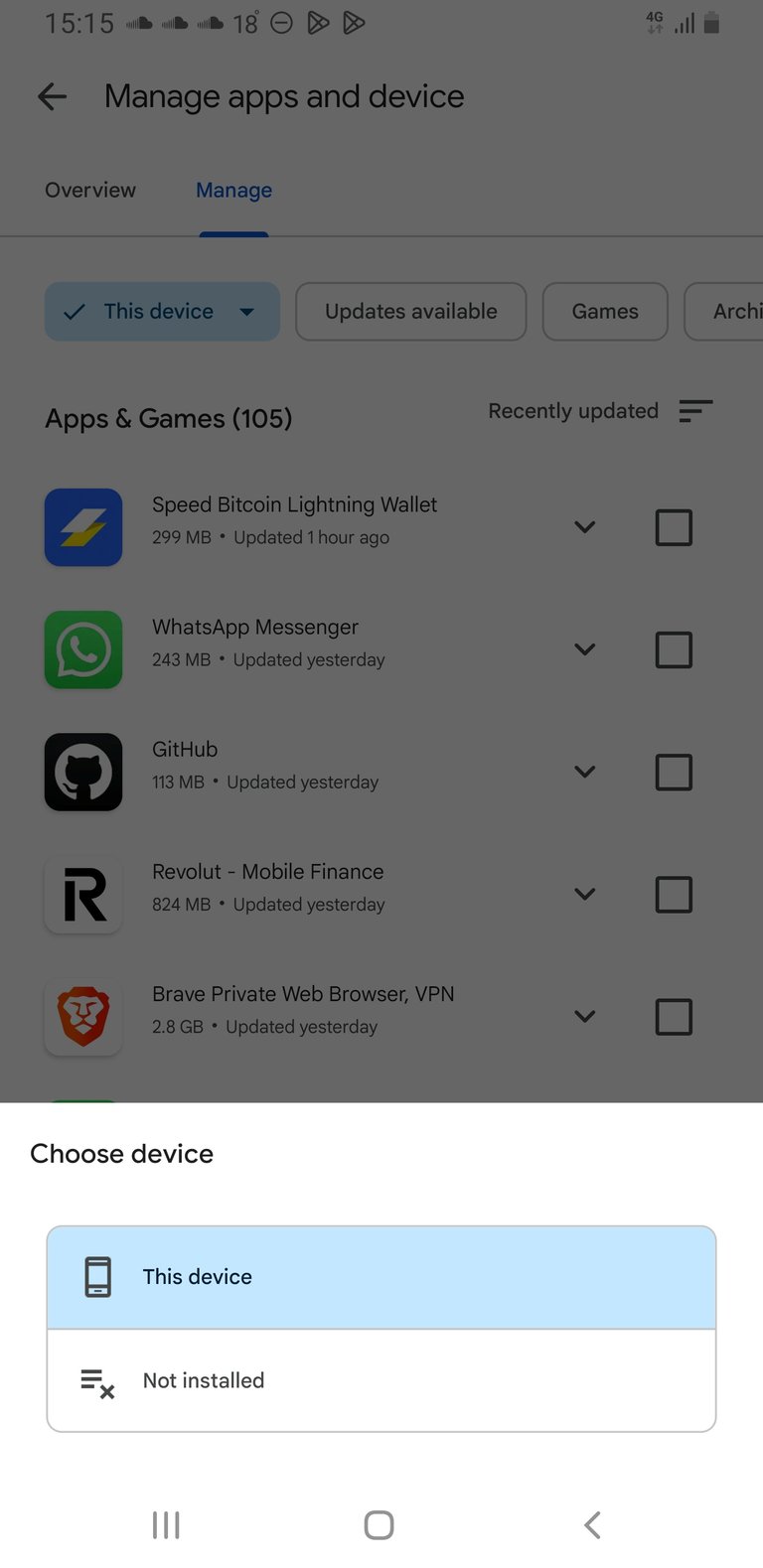Select This device in Choose device sheet
This screenshot has width=763, height=1568.
(x=381, y=1277)
